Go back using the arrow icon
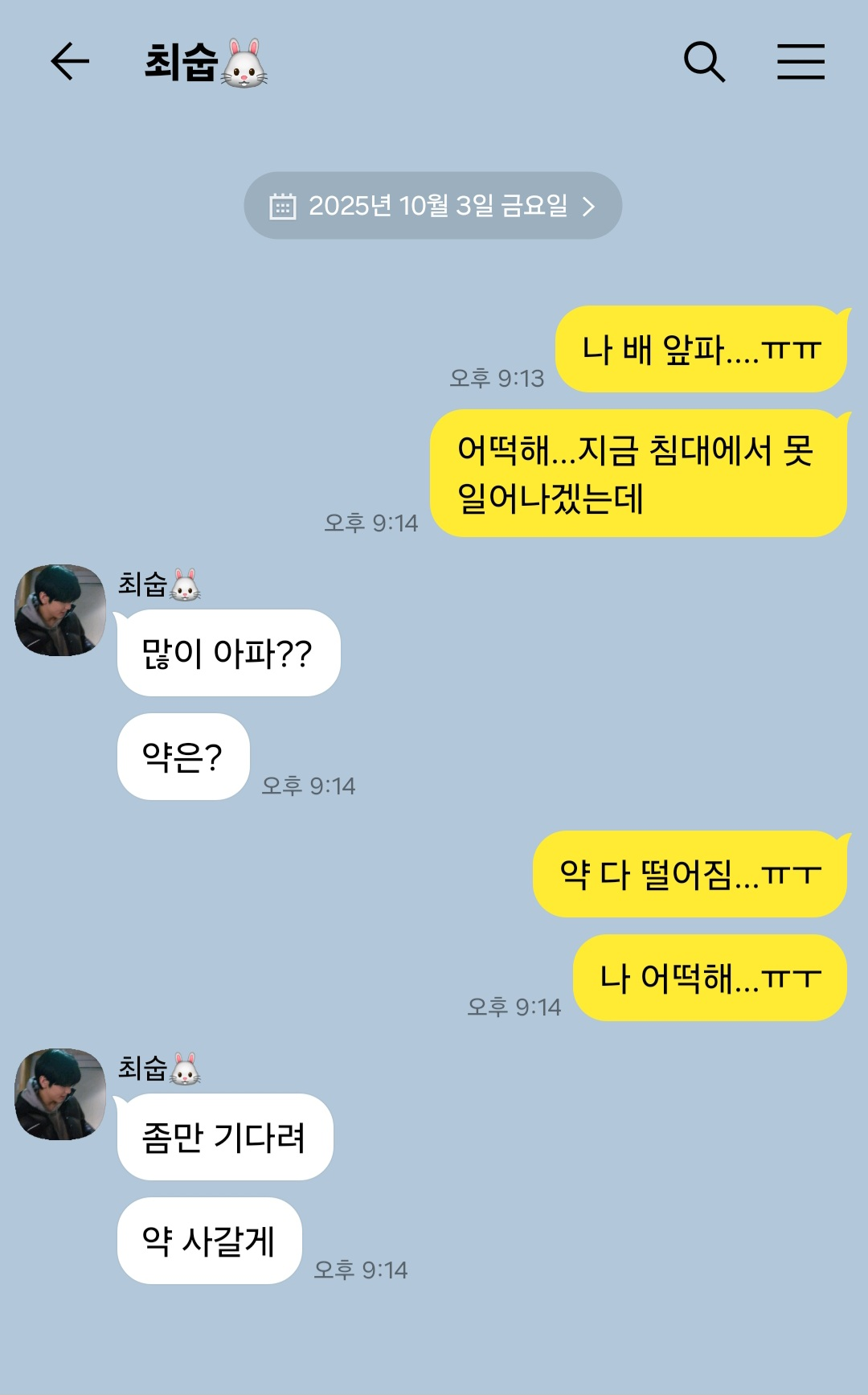Screen dimensions: 868x1395 pyautogui.click(x=69, y=61)
